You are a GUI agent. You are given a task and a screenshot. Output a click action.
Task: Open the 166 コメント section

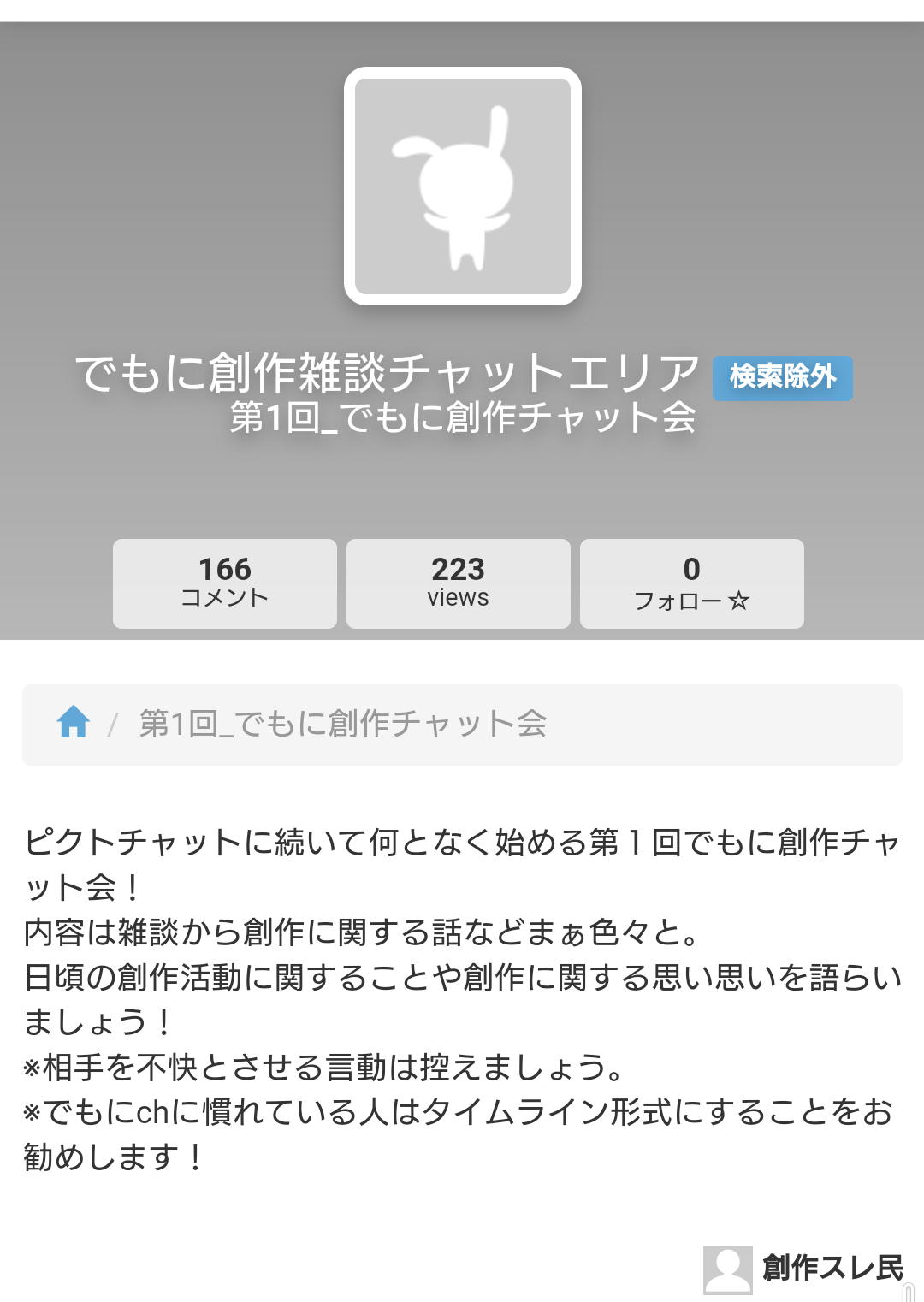click(x=225, y=584)
